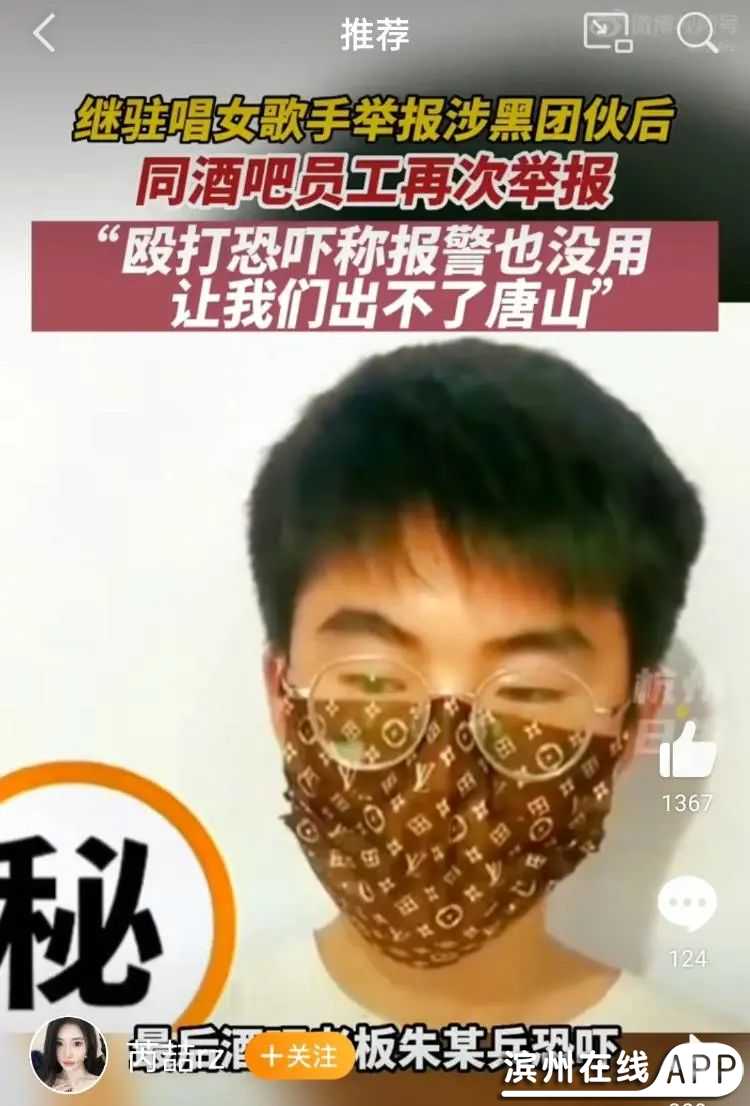Open the screen cast icon

click(x=607, y=33)
